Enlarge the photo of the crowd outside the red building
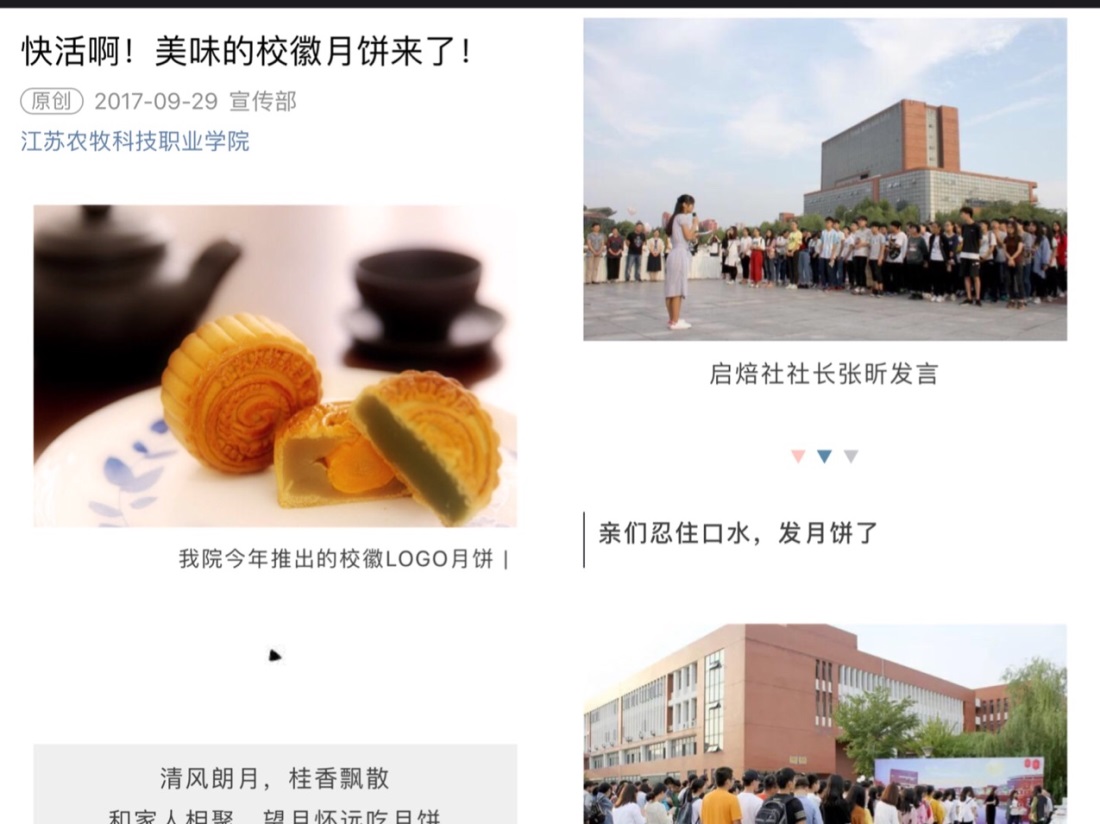The height and width of the screenshot is (824, 1100). [x=825, y=724]
